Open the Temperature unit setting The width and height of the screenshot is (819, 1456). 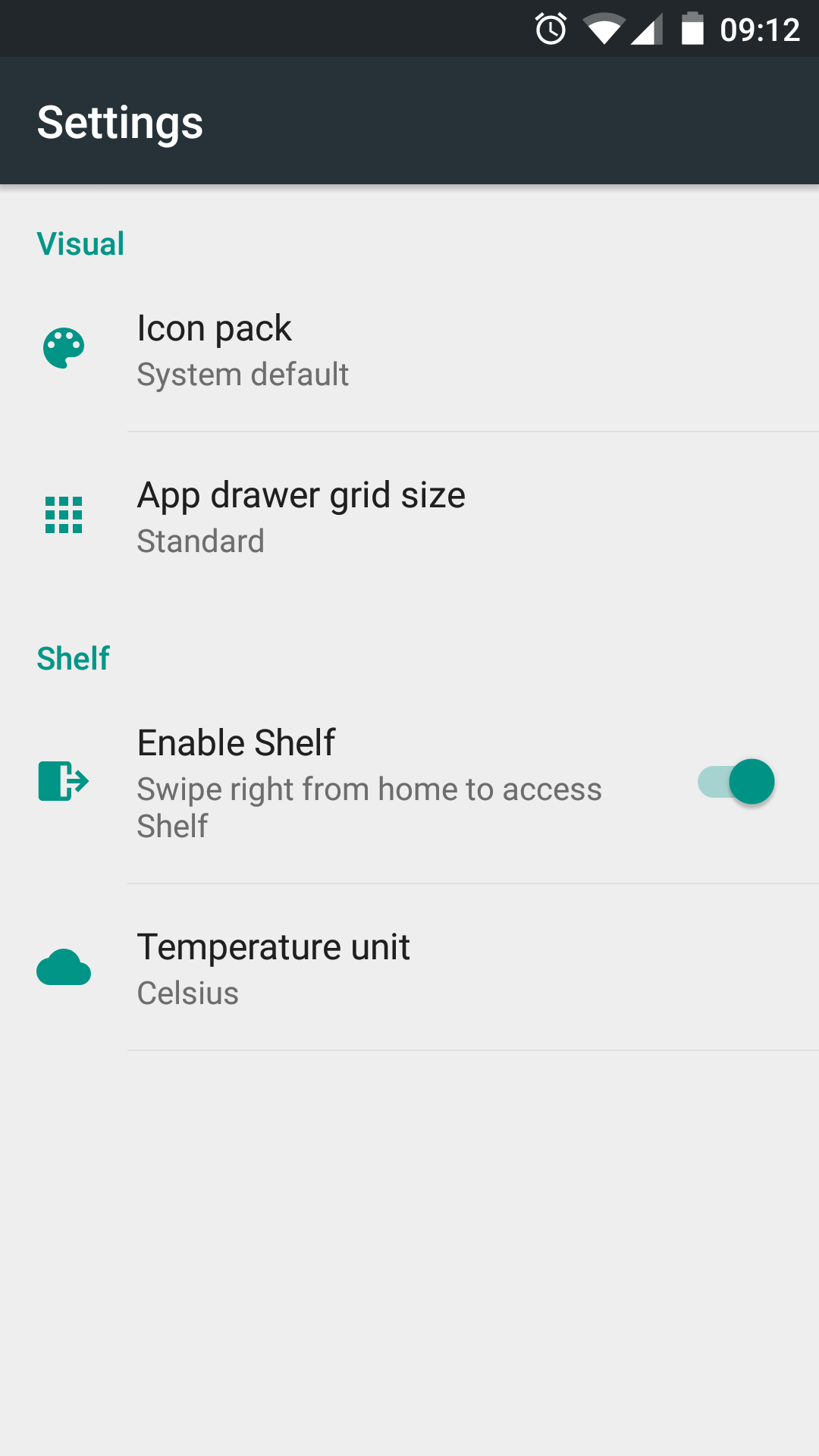click(409, 968)
